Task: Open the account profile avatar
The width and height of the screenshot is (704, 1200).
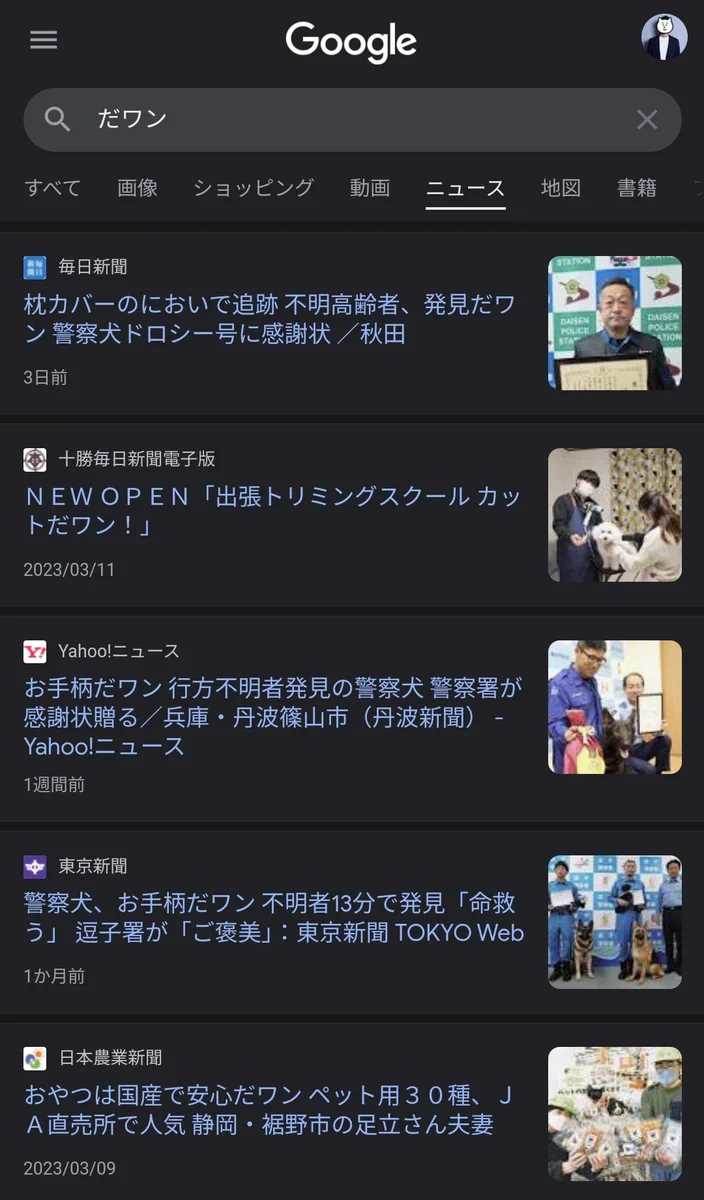Action: coord(664,38)
